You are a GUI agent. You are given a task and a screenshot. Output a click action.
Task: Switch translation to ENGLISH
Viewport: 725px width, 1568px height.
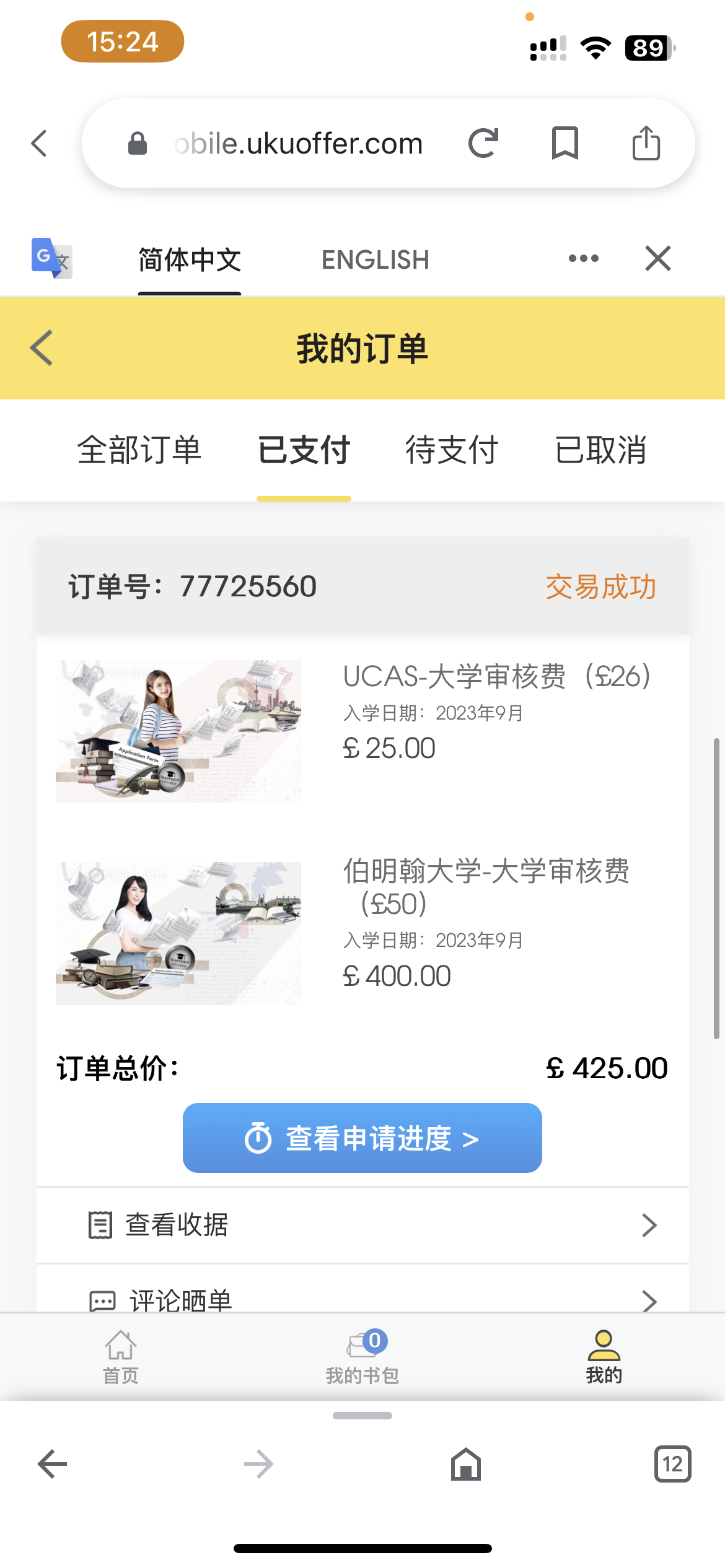375,260
